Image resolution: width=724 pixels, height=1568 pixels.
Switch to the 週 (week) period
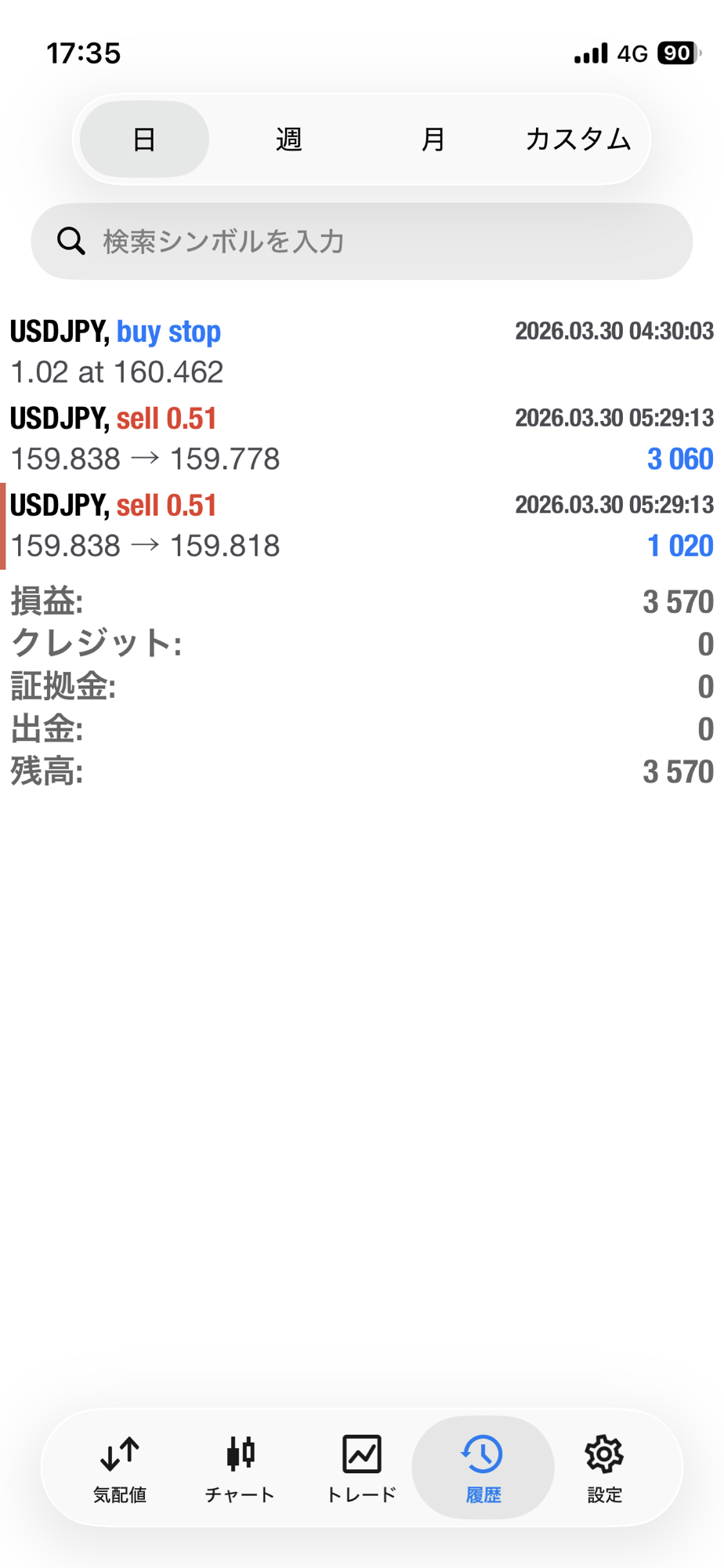tap(288, 140)
